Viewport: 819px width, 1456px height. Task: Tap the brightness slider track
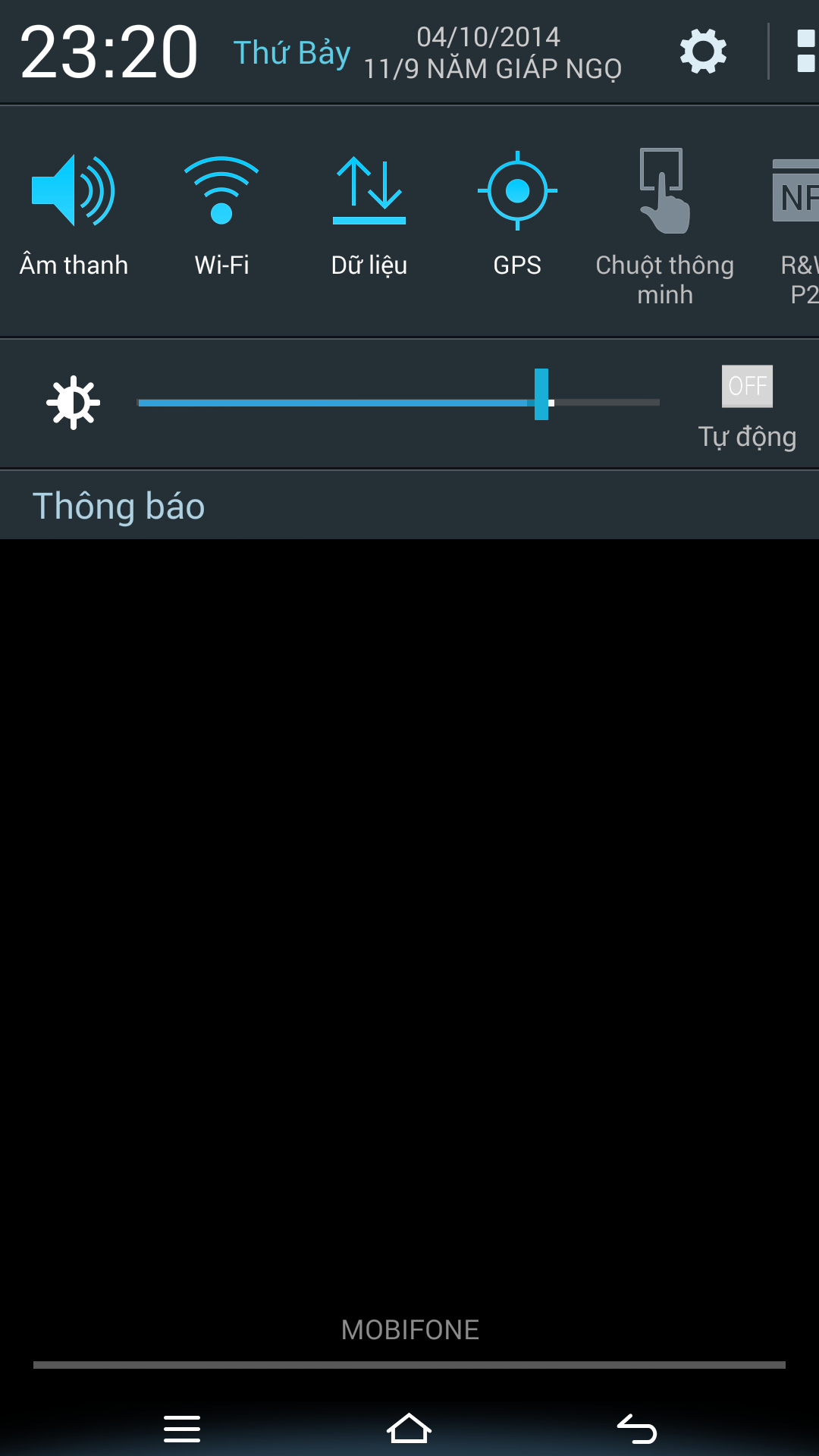pos(398,403)
